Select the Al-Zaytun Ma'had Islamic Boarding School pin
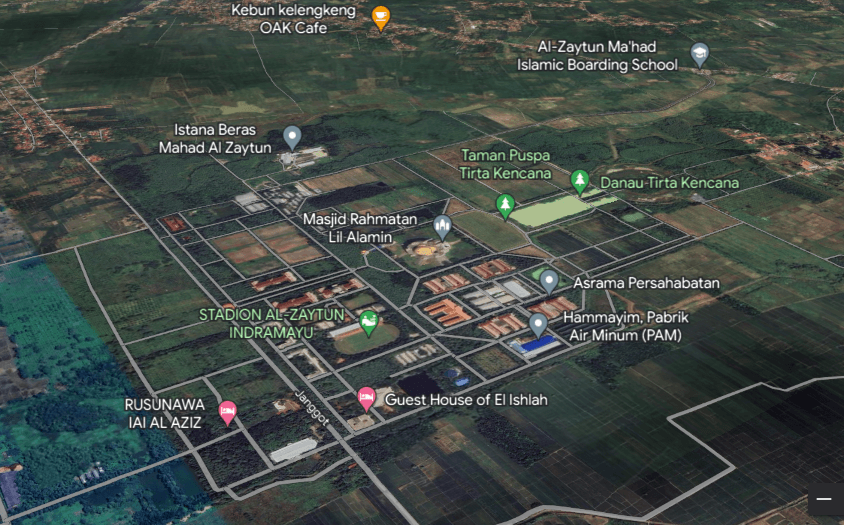The width and height of the screenshot is (844, 525). 700,53
